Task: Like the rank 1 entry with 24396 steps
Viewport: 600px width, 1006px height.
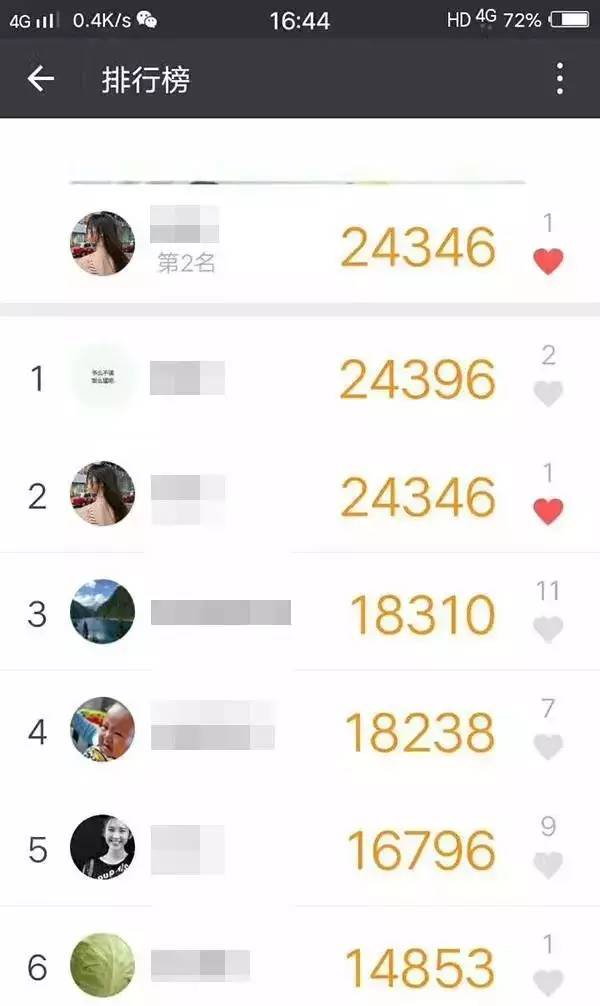Action: click(x=548, y=394)
